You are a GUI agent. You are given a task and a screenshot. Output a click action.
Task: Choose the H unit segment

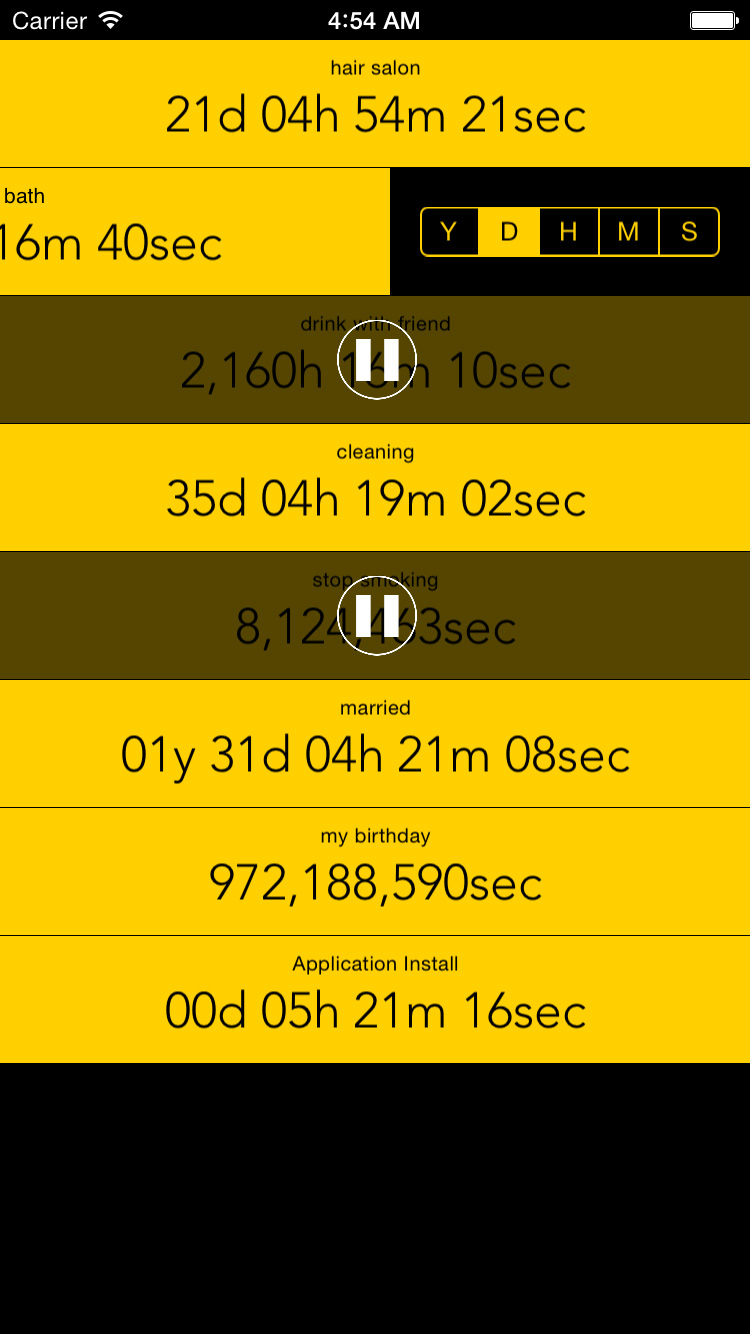point(569,232)
